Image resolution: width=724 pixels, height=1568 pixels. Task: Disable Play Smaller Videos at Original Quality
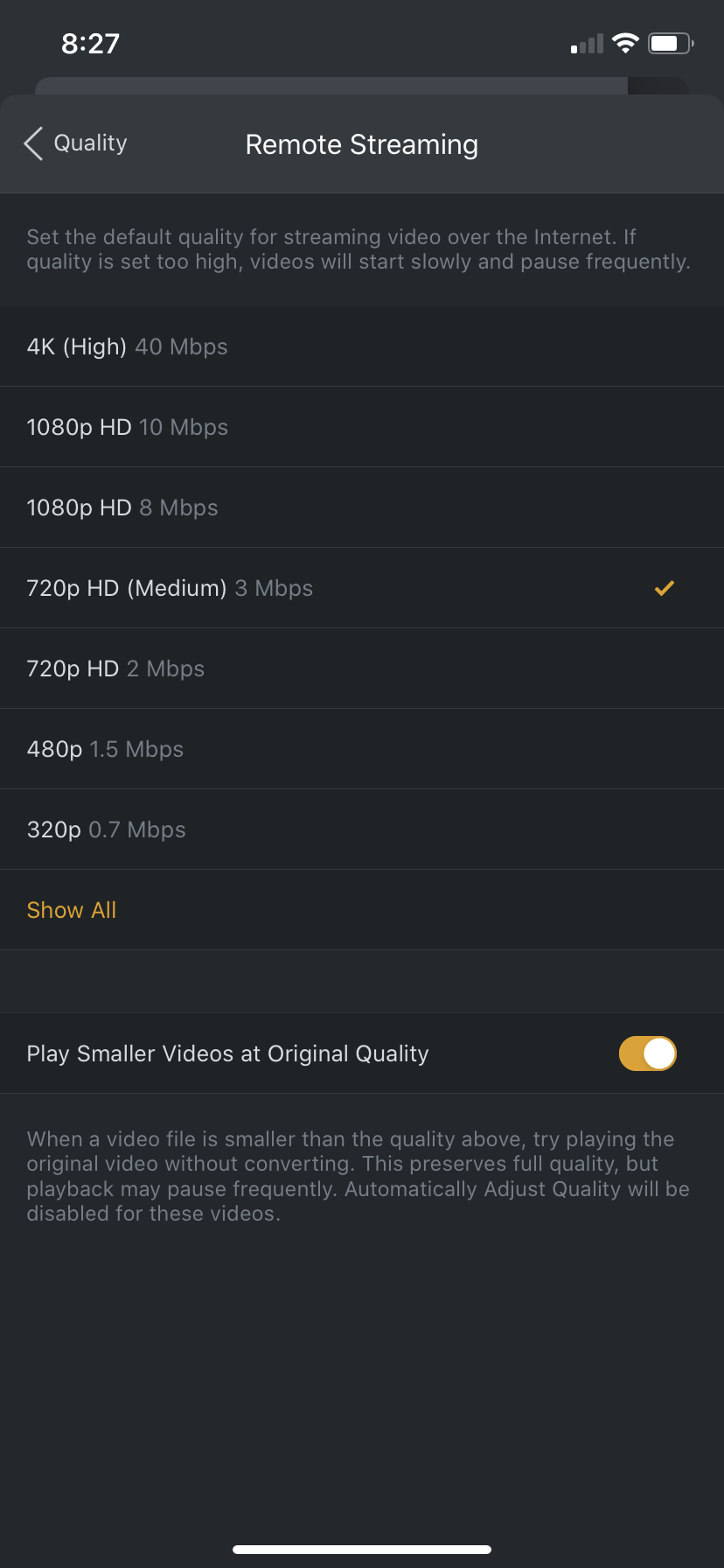(x=647, y=1053)
